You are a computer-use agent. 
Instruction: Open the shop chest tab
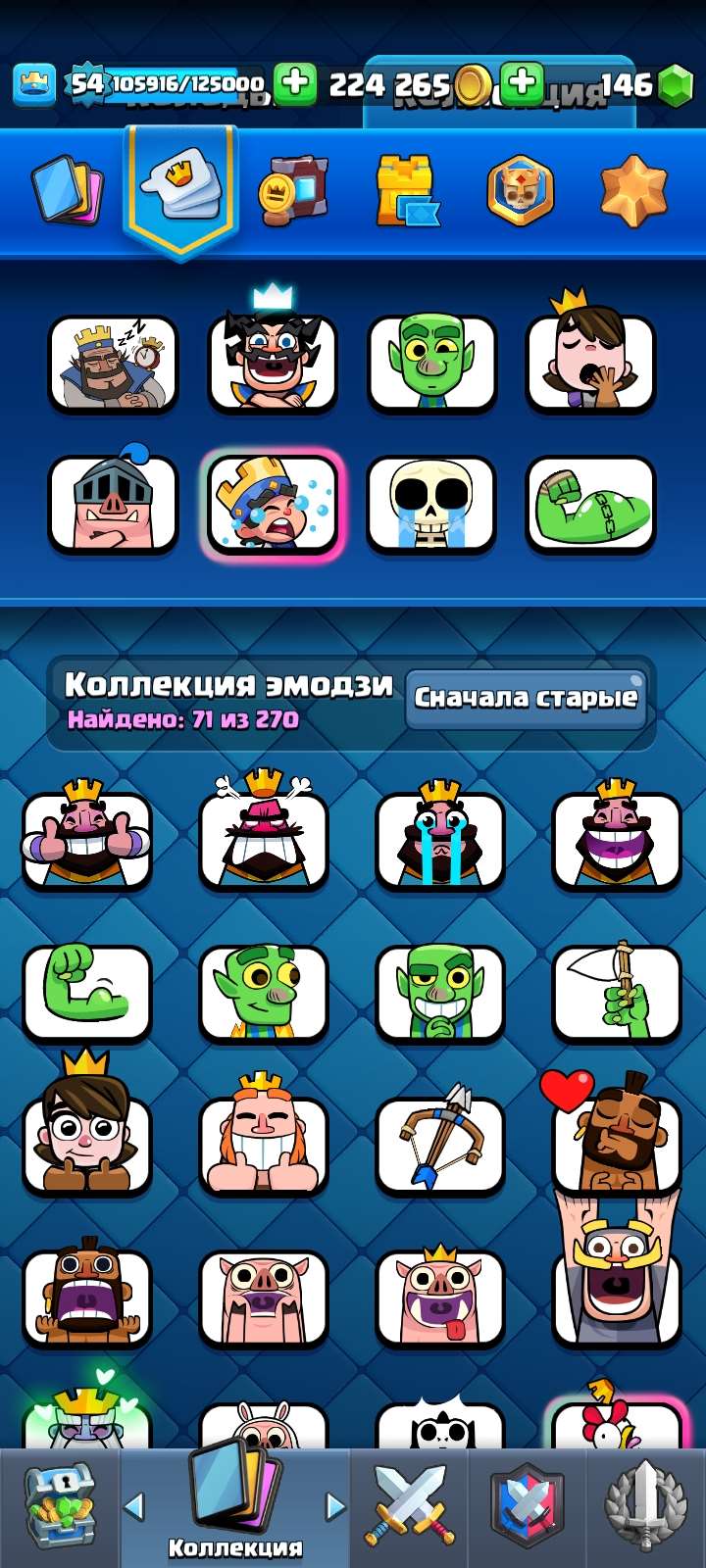pyautogui.click(x=59, y=1506)
